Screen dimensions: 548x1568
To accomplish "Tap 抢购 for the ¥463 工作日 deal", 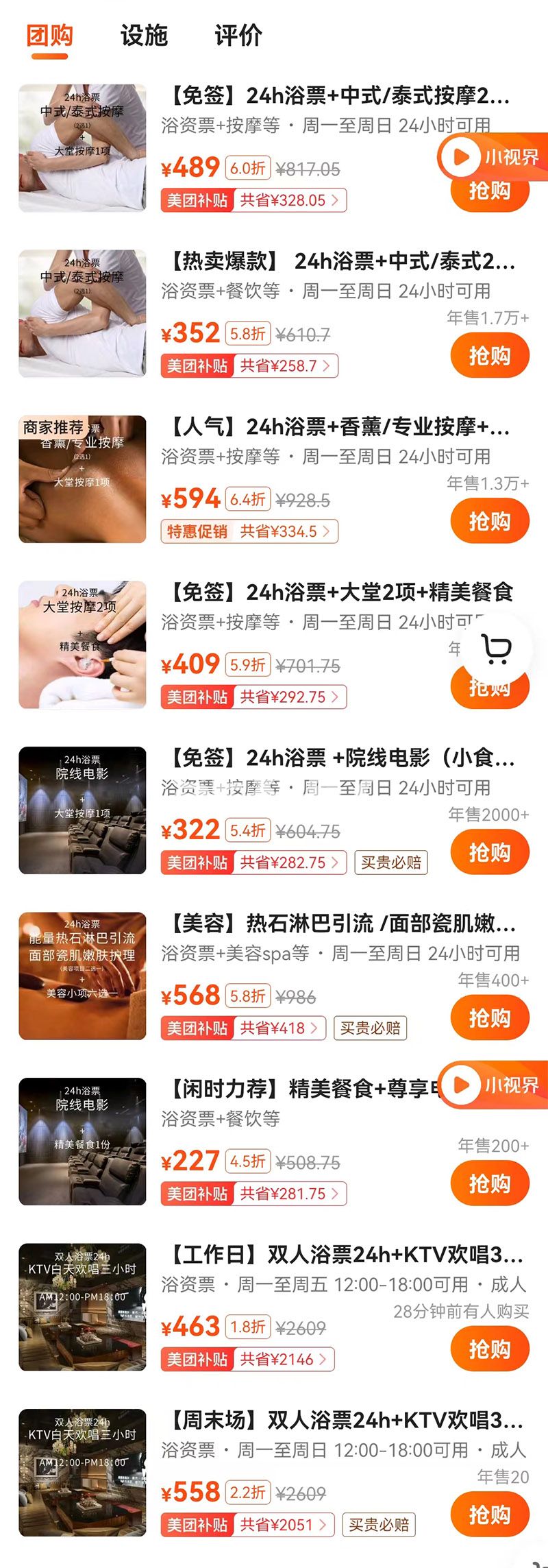I will 490,1349.
